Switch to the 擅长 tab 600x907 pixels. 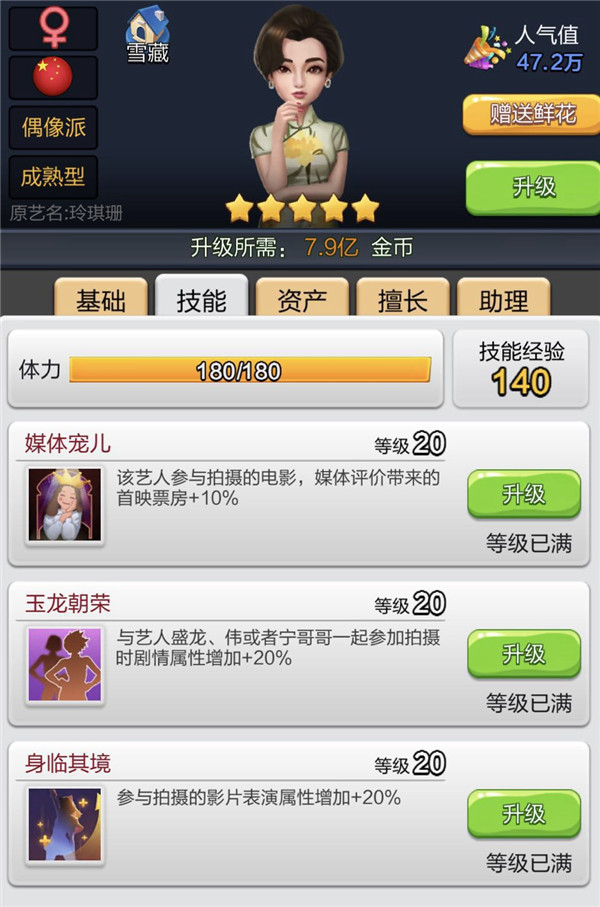[403, 300]
